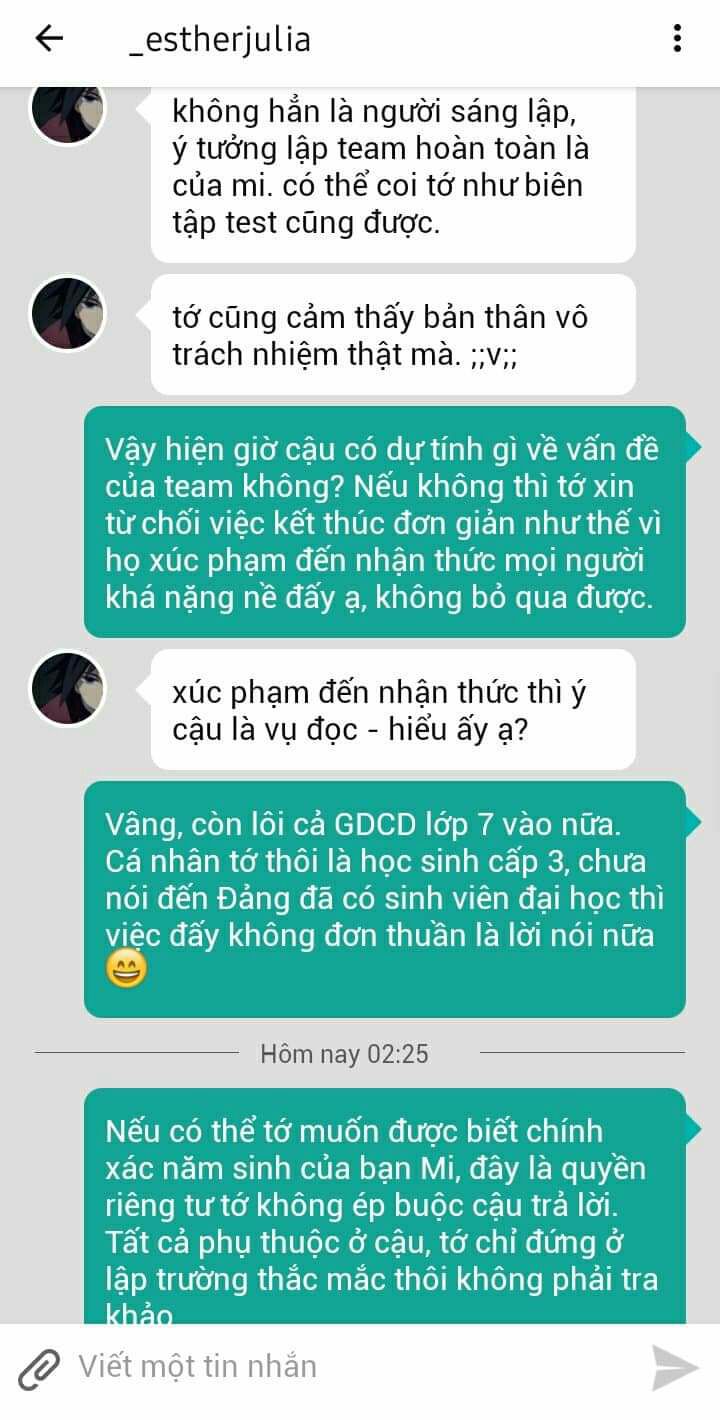
Task: Open the overflow menu
Action: [677, 39]
